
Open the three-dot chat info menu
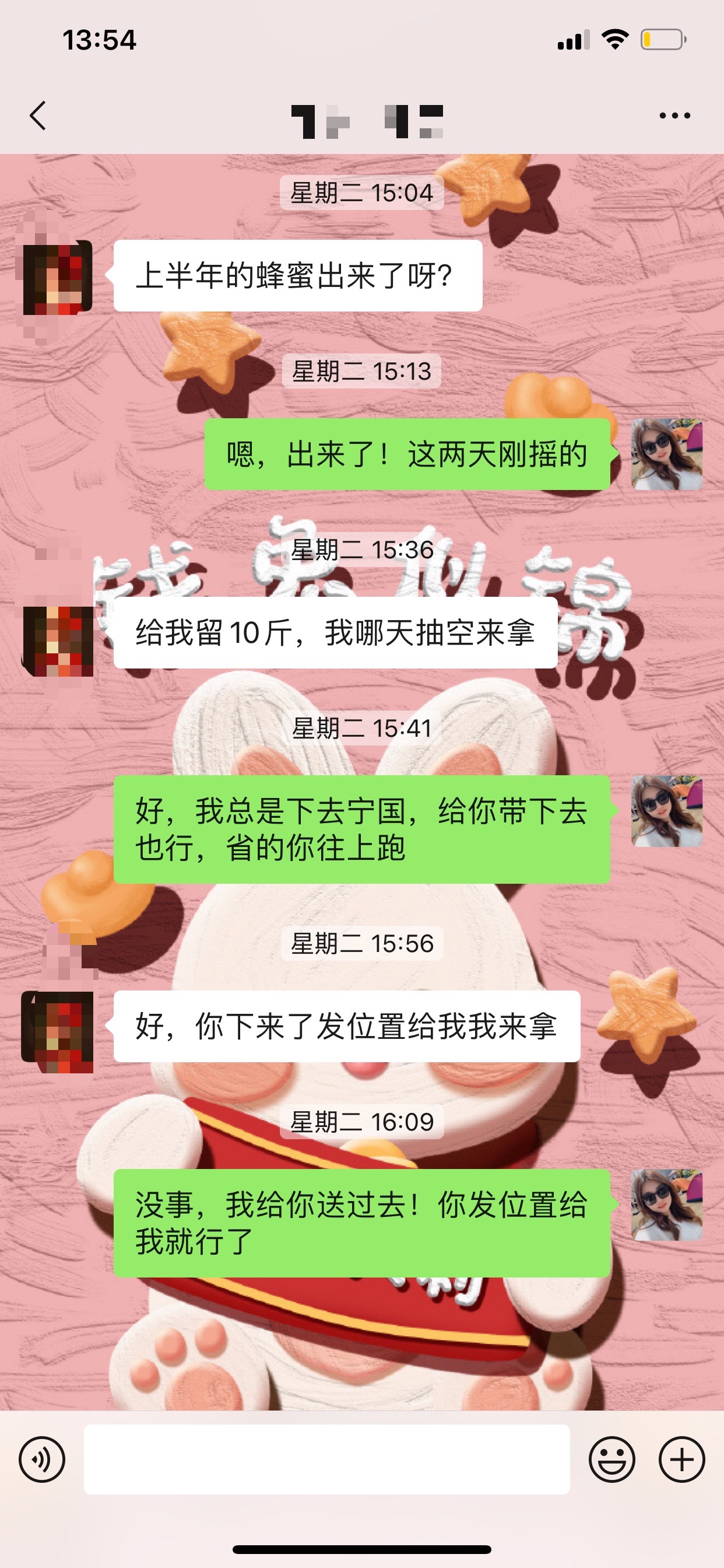tap(674, 116)
